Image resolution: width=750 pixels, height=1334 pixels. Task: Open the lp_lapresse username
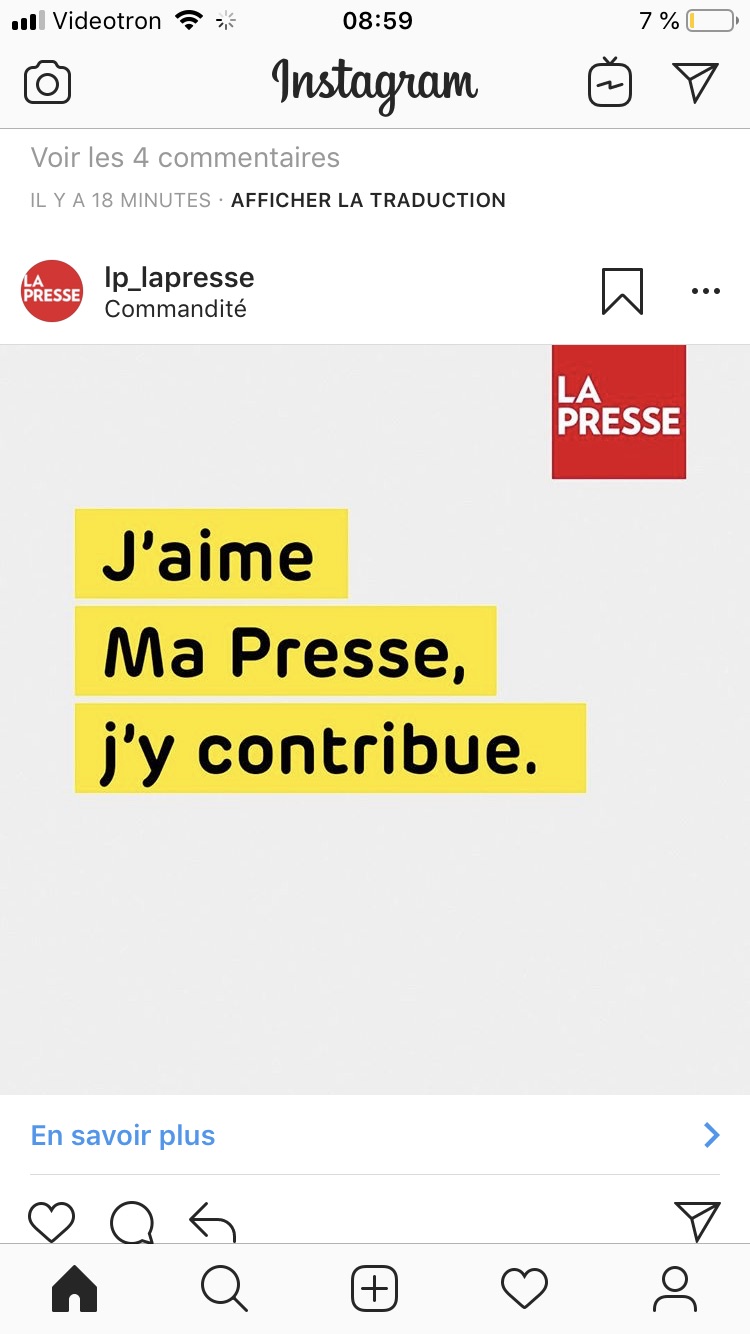(179, 277)
